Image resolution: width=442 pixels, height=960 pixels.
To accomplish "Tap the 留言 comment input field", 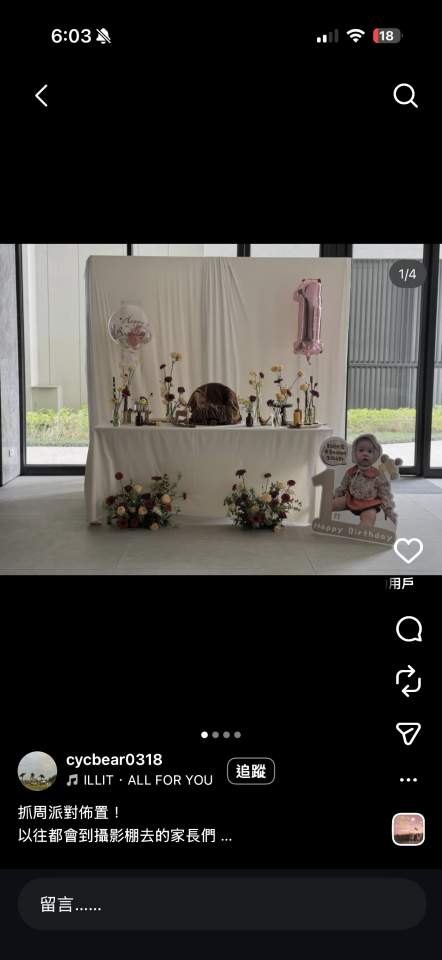I will (x=222, y=905).
